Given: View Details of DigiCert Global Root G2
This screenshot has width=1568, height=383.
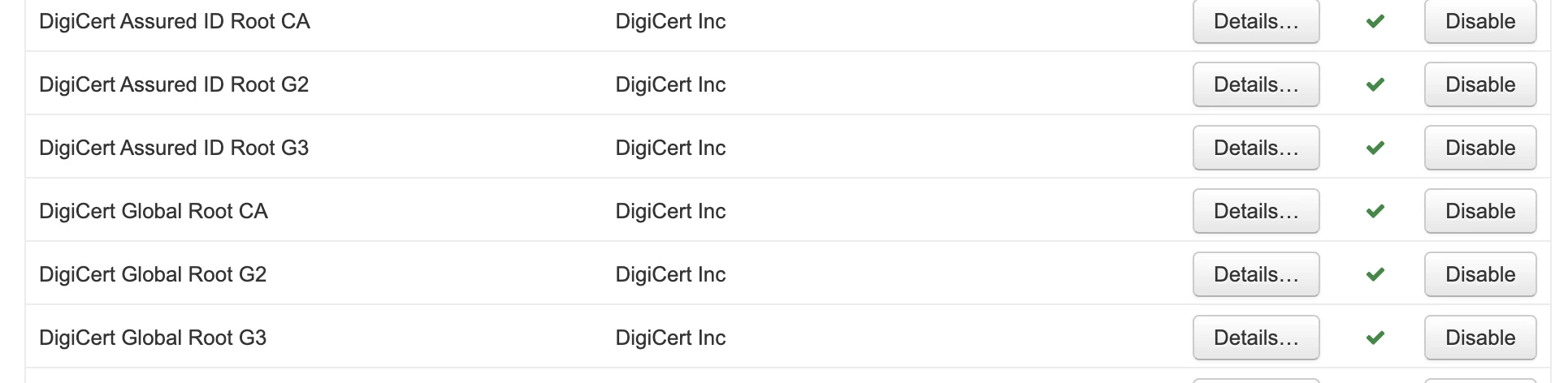Looking at the screenshot, I should [1255, 274].
